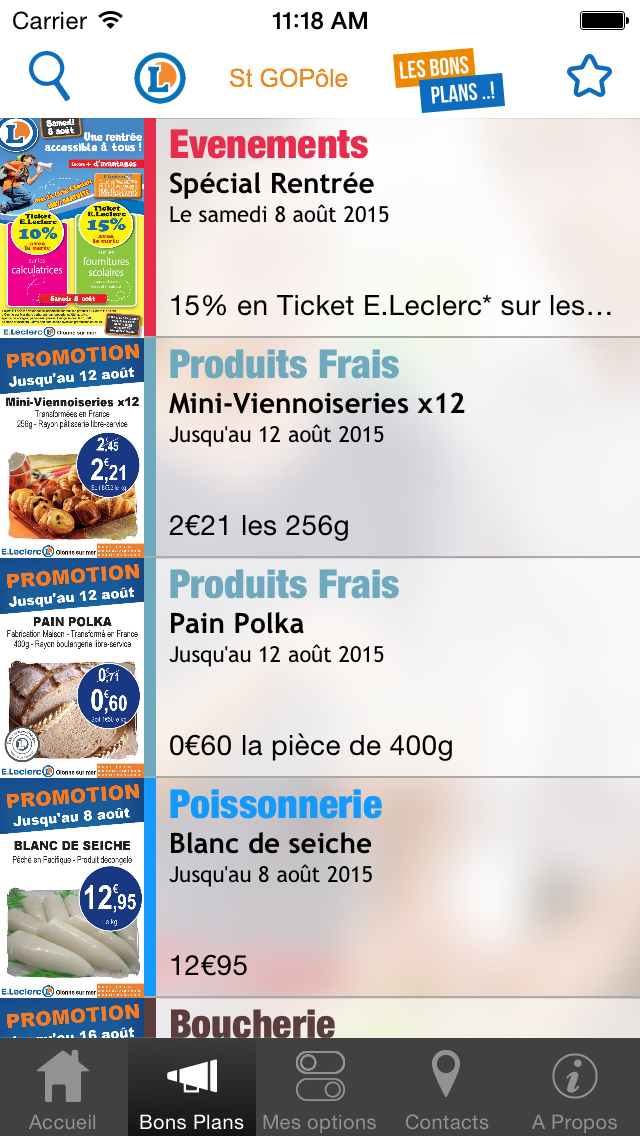The width and height of the screenshot is (640, 1136).
Task: Open the Spécial Rentrée event
Action: (x=390, y=228)
